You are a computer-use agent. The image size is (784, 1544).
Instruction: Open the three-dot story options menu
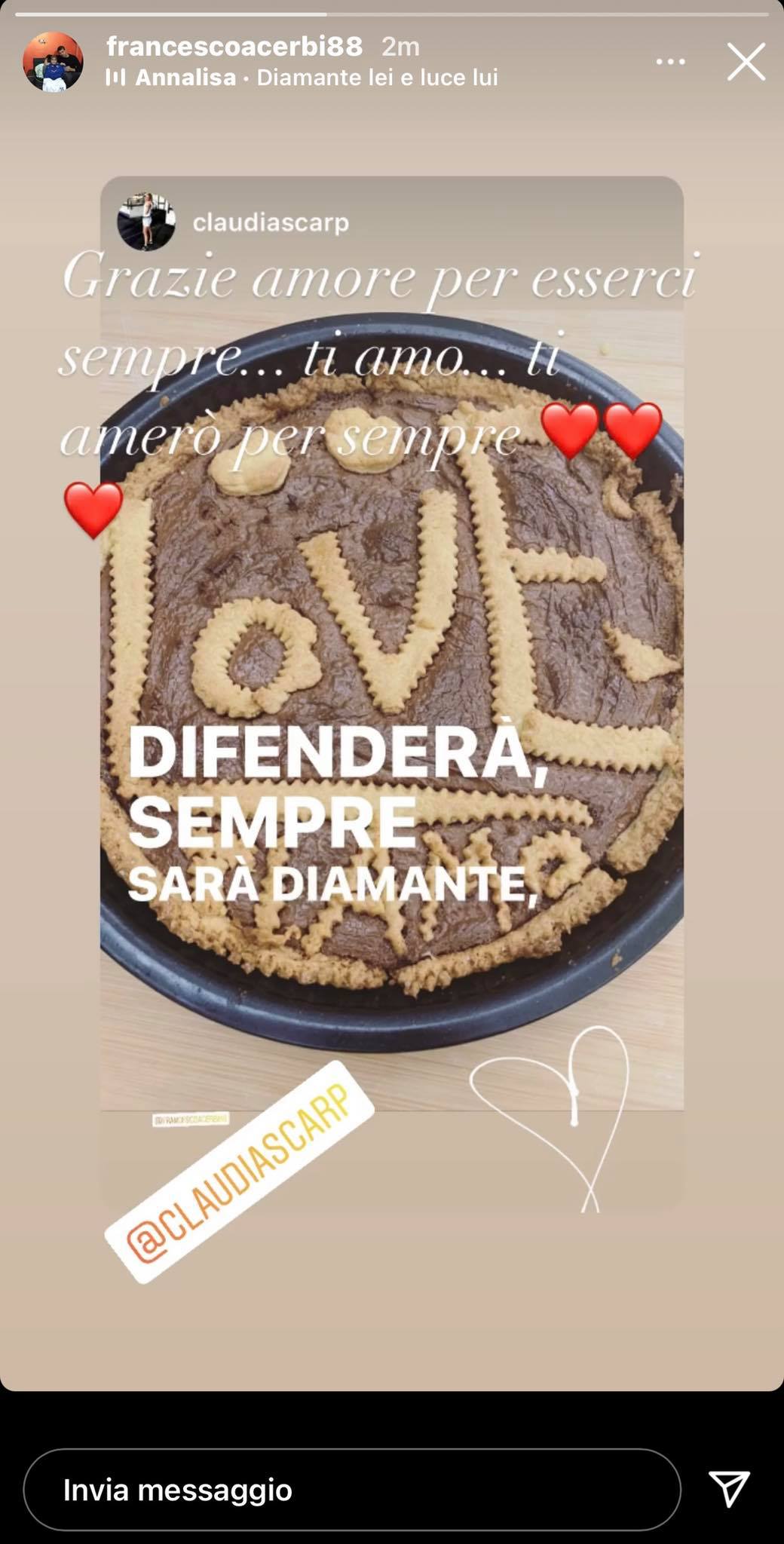coord(670,62)
